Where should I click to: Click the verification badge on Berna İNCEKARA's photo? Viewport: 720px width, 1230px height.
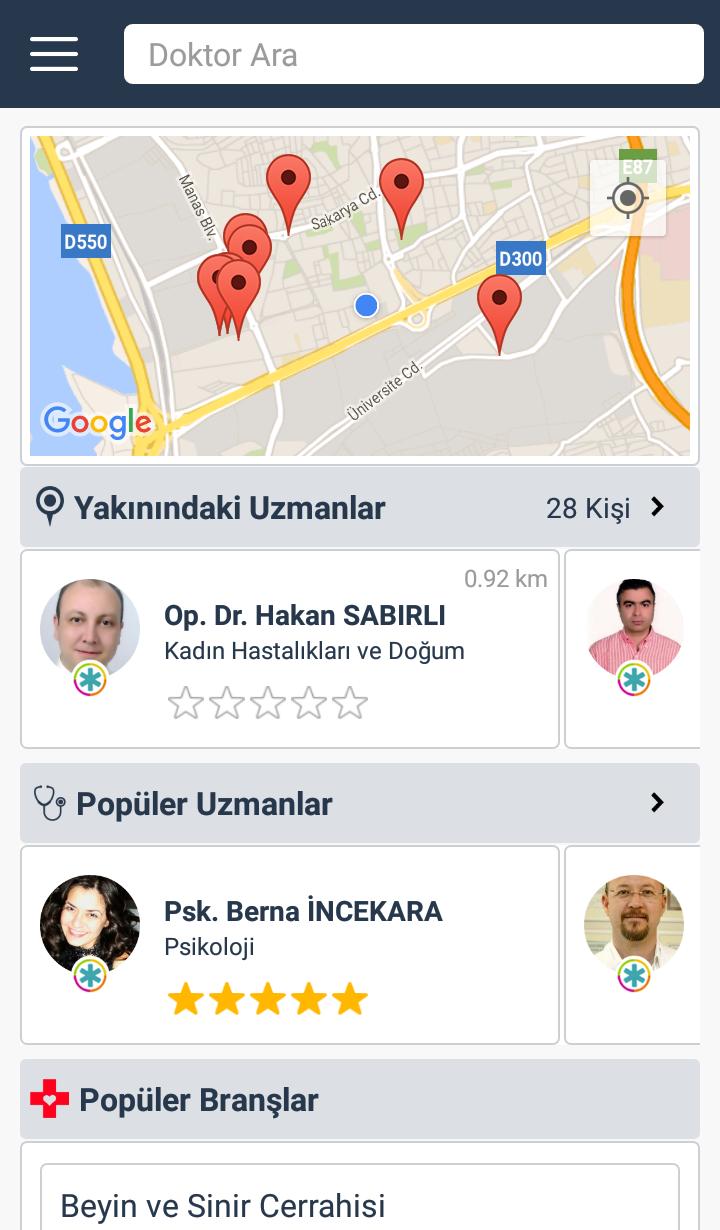(90, 974)
